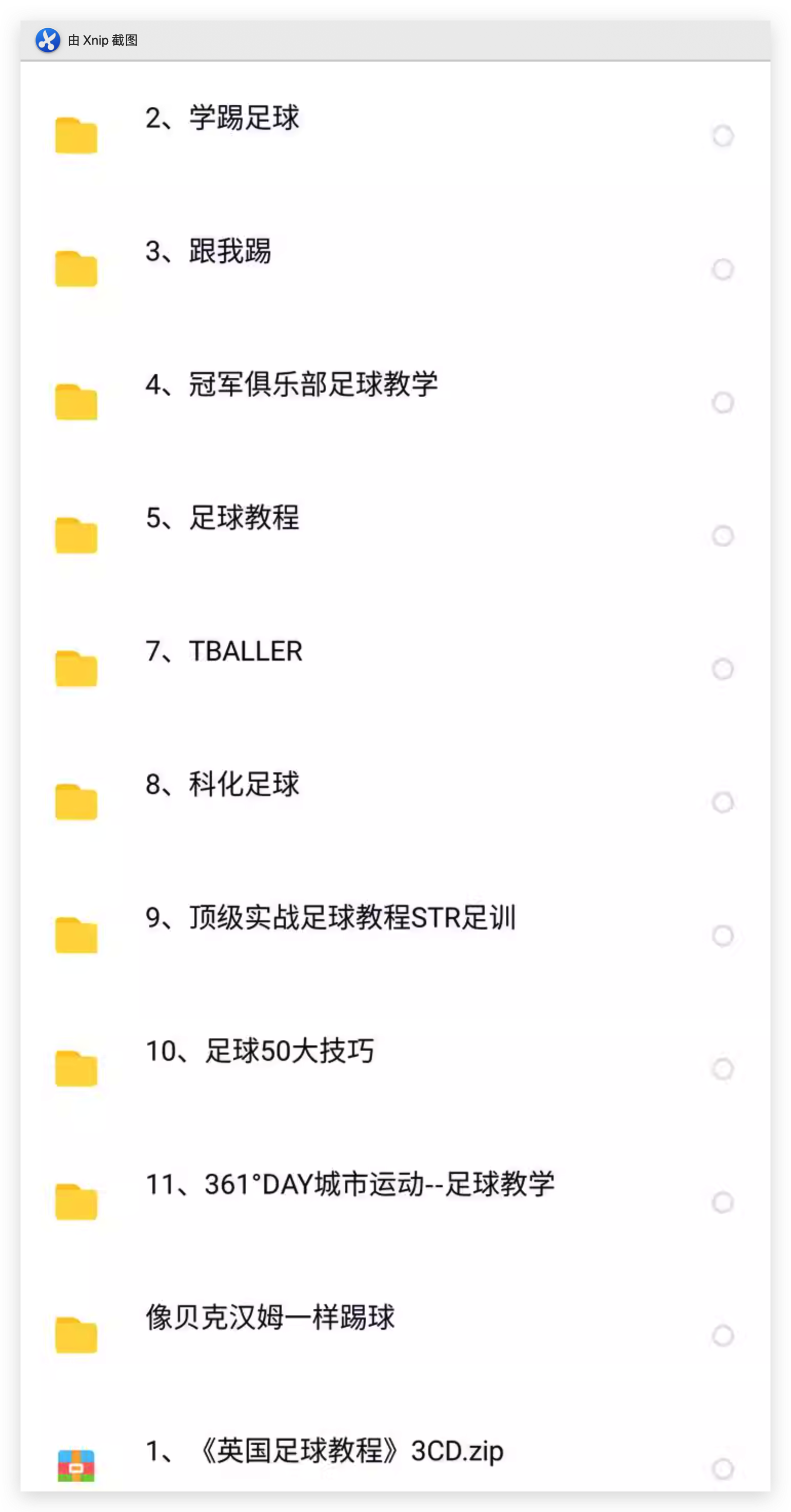Screen dimensions: 791x1512
Task: Click the folder icon beside 7、TBALLER
Action: (76, 669)
